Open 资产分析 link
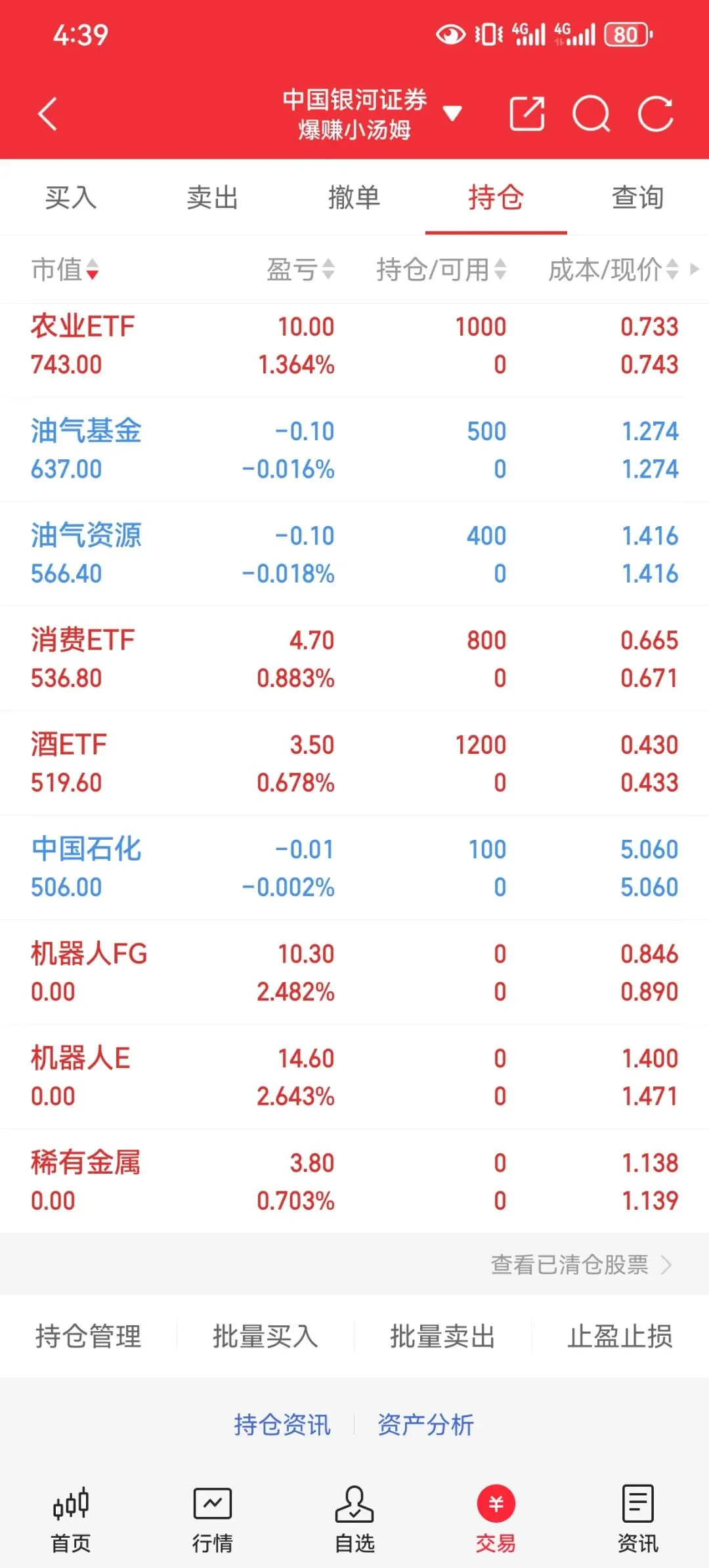This screenshot has height=1568, width=709. pos(425,1424)
